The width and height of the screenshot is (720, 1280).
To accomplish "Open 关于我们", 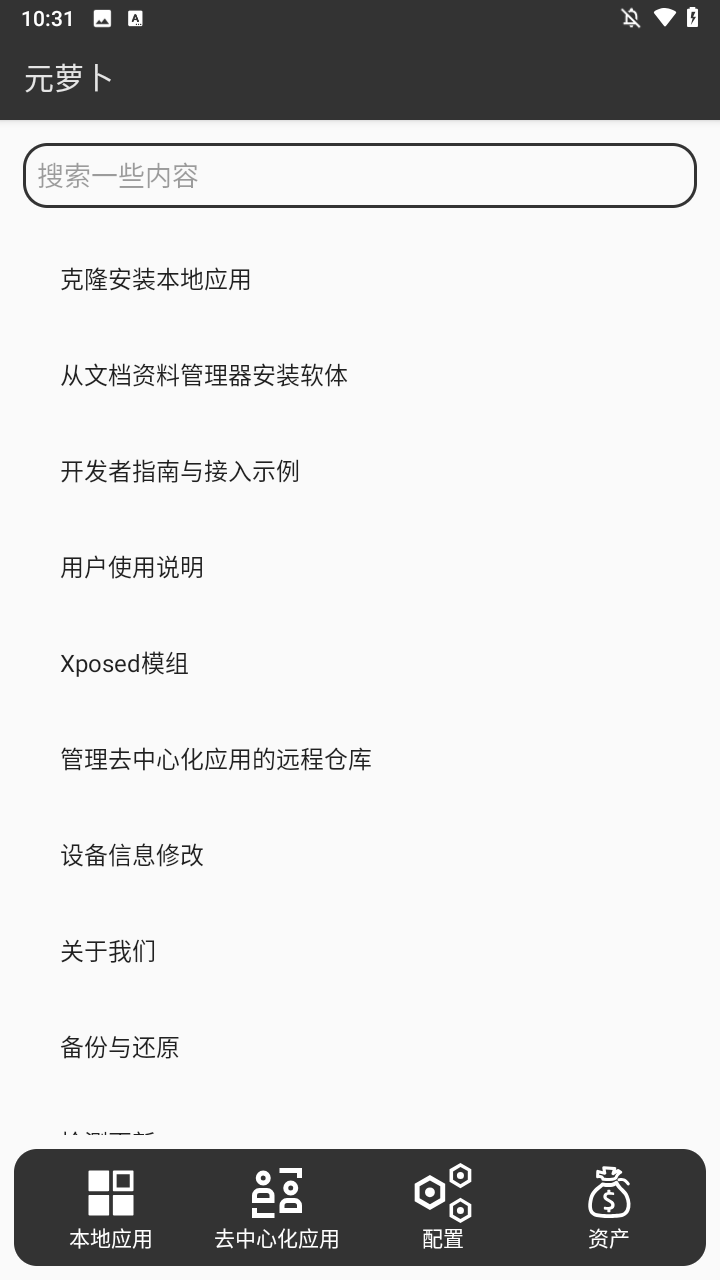I will [108, 951].
